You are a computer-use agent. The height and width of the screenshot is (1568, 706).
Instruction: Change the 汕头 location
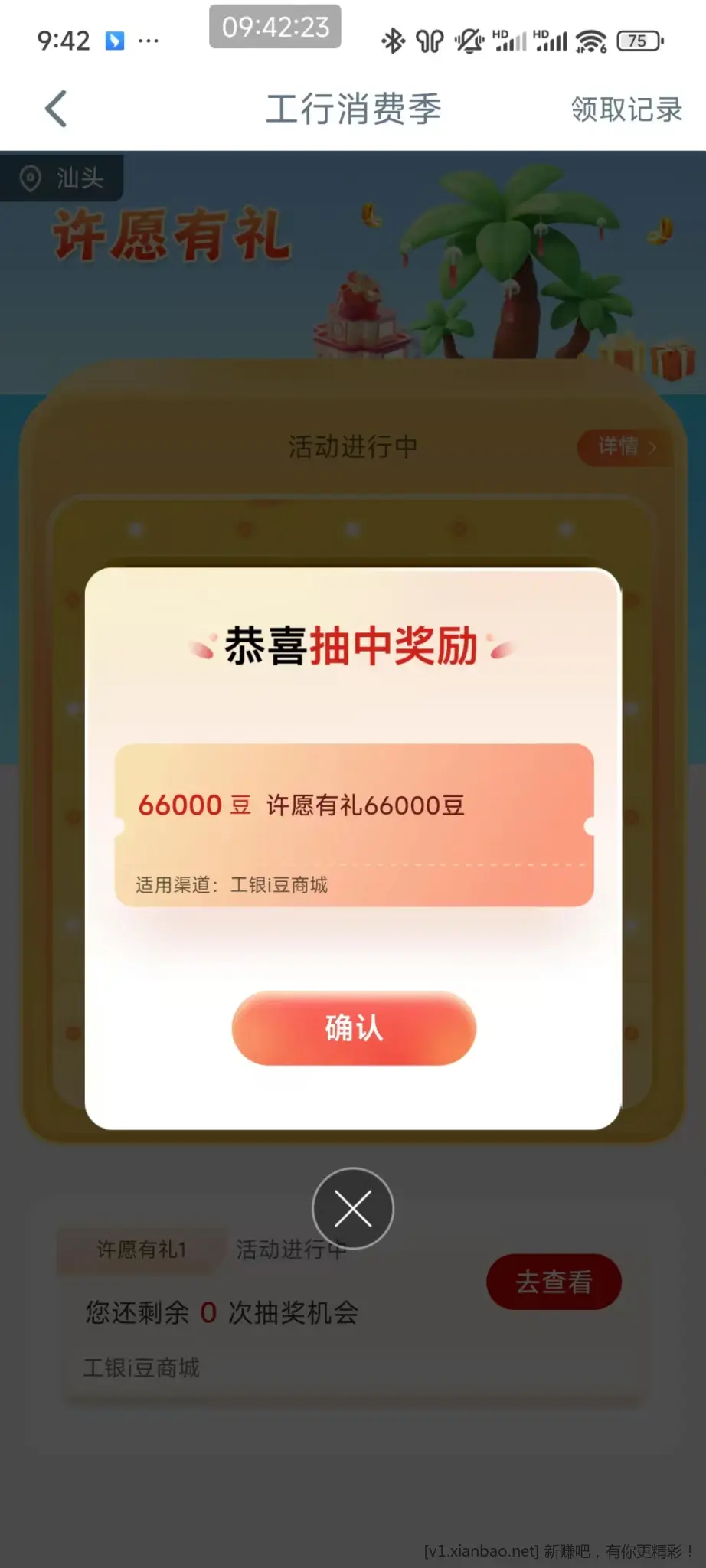click(63, 178)
